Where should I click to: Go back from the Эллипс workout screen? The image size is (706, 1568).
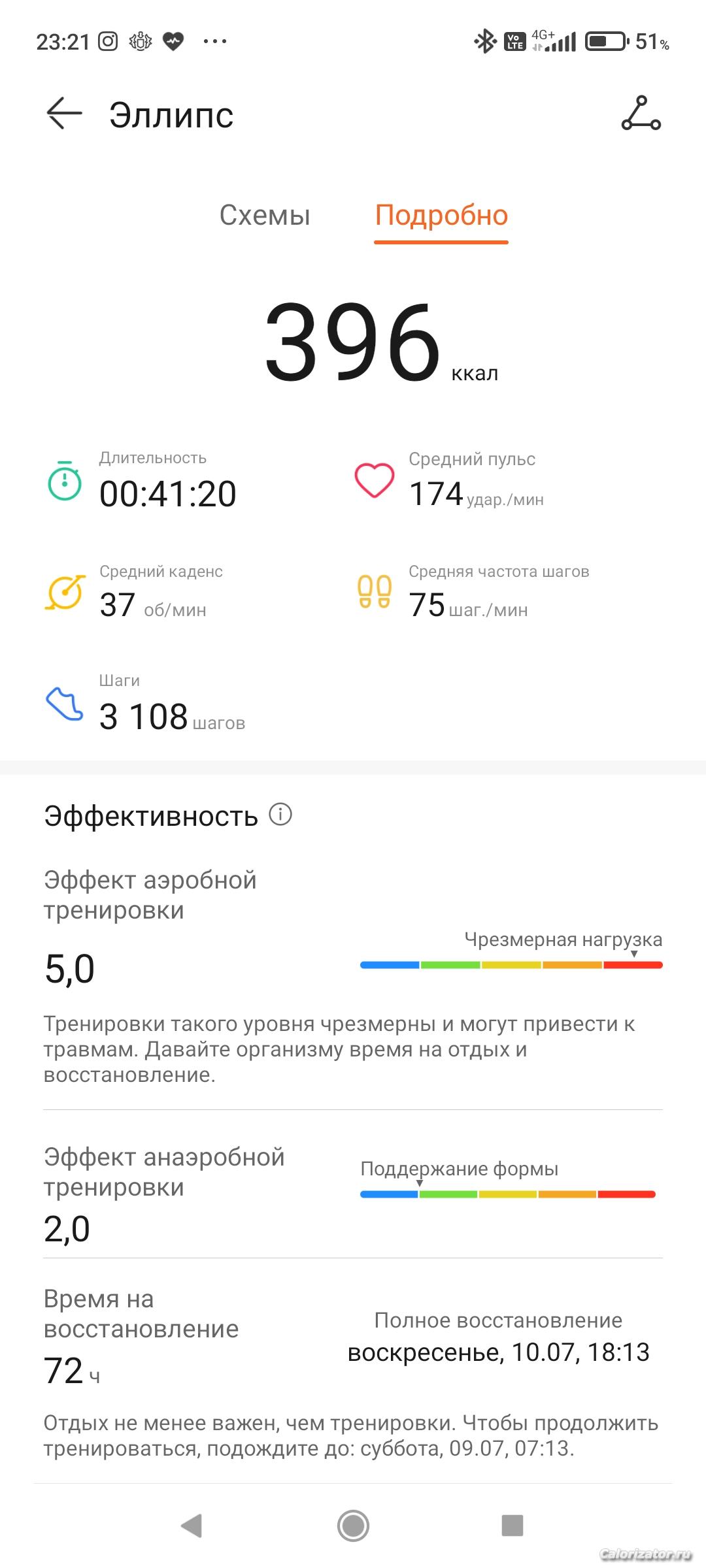pyautogui.click(x=64, y=114)
